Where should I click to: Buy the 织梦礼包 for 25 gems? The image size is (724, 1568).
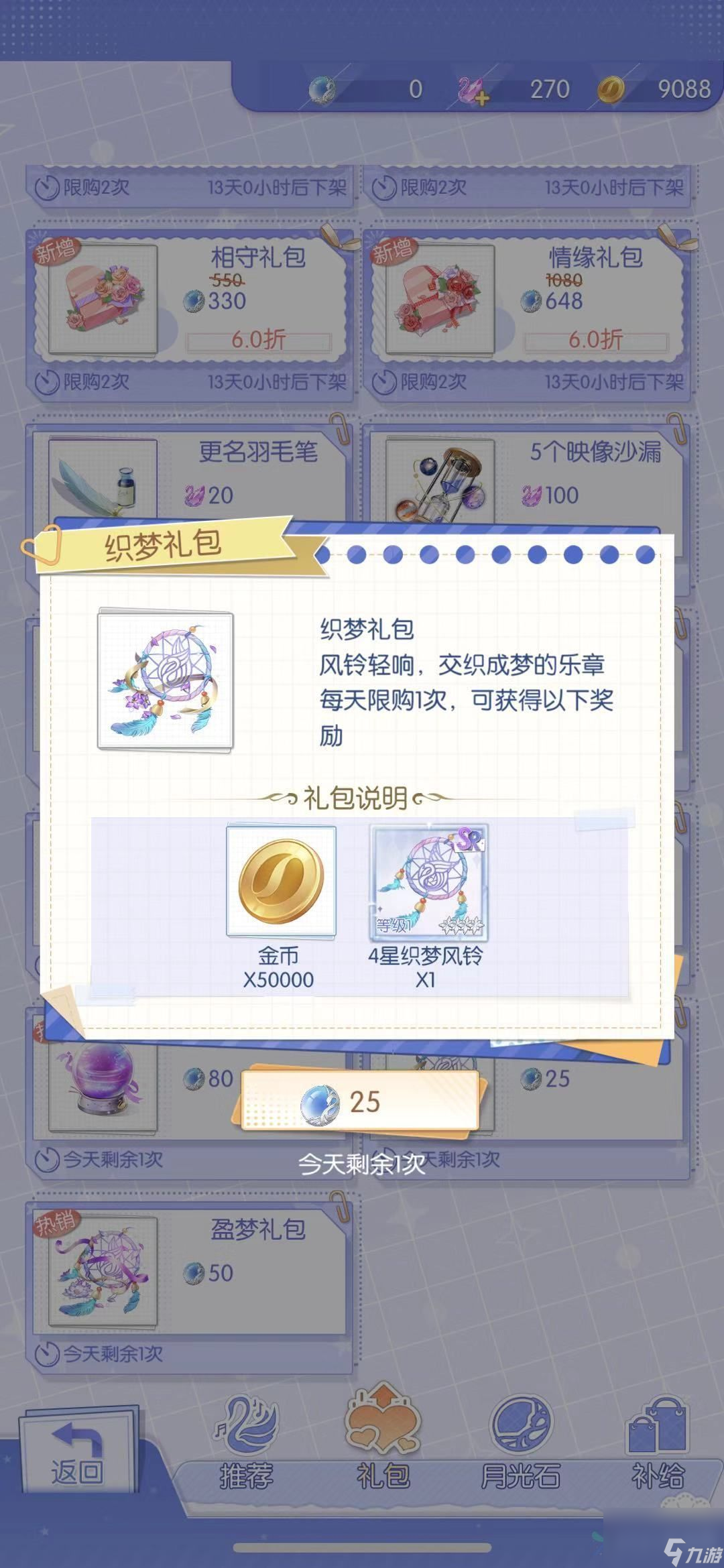360,1101
